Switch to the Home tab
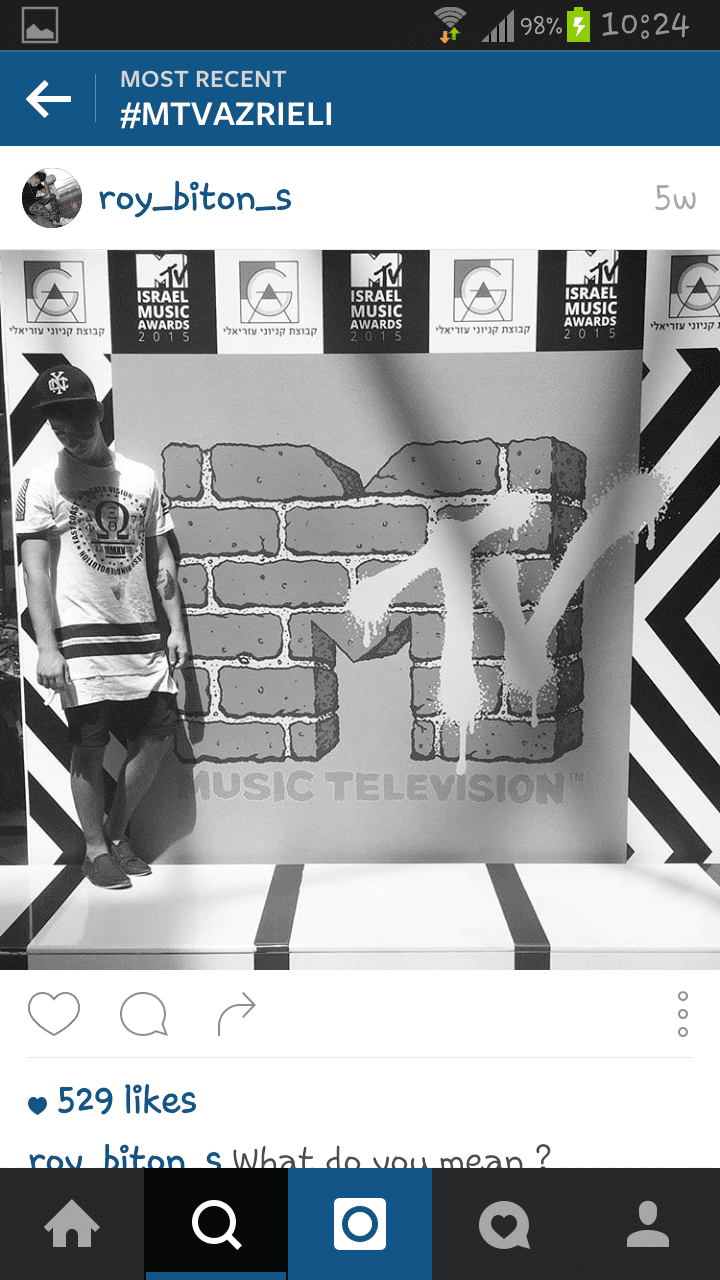The height and width of the screenshot is (1280, 720). click(x=72, y=1224)
